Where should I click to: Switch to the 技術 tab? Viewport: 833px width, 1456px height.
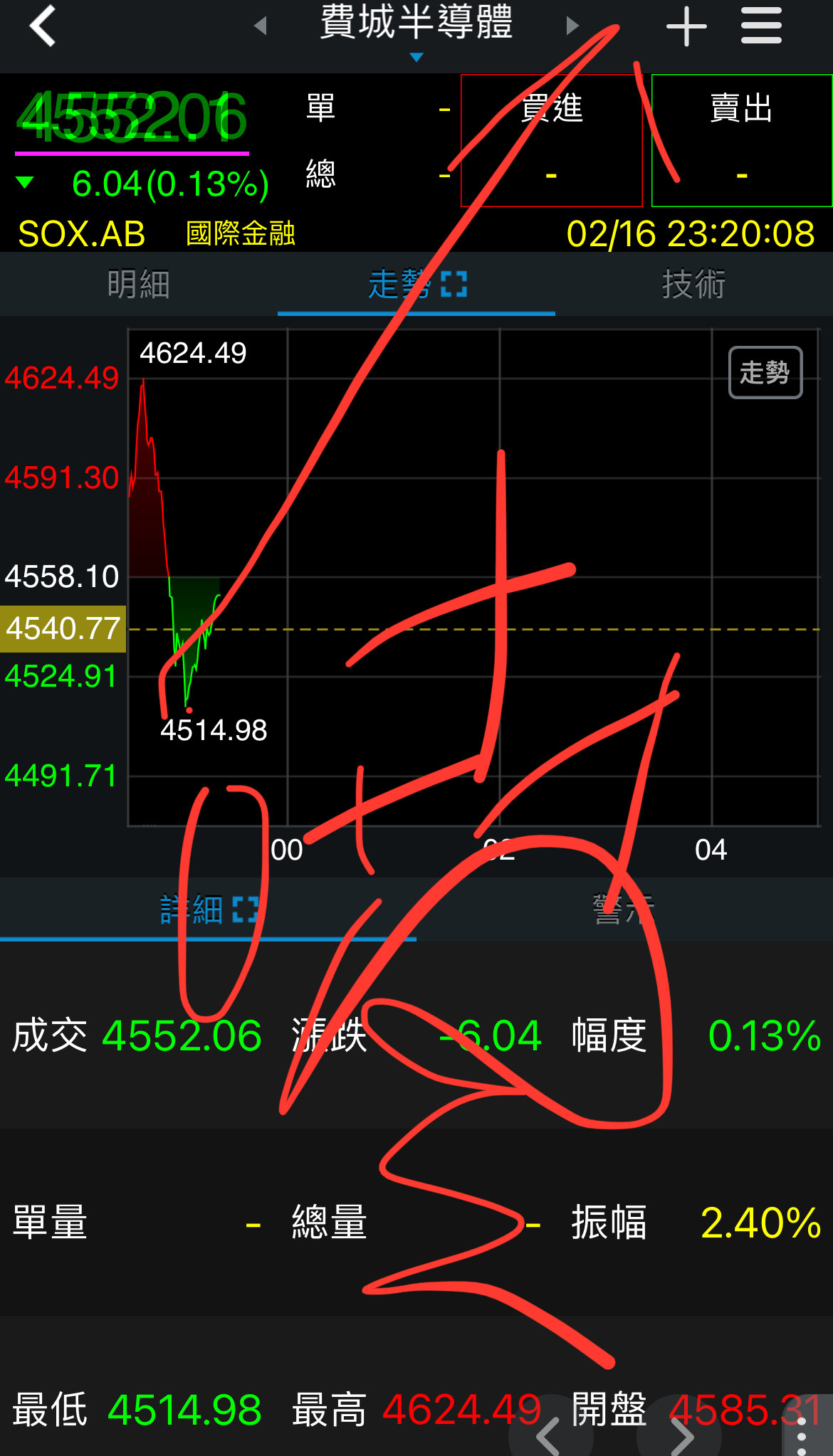pyautogui.click(x=694, y=284)
